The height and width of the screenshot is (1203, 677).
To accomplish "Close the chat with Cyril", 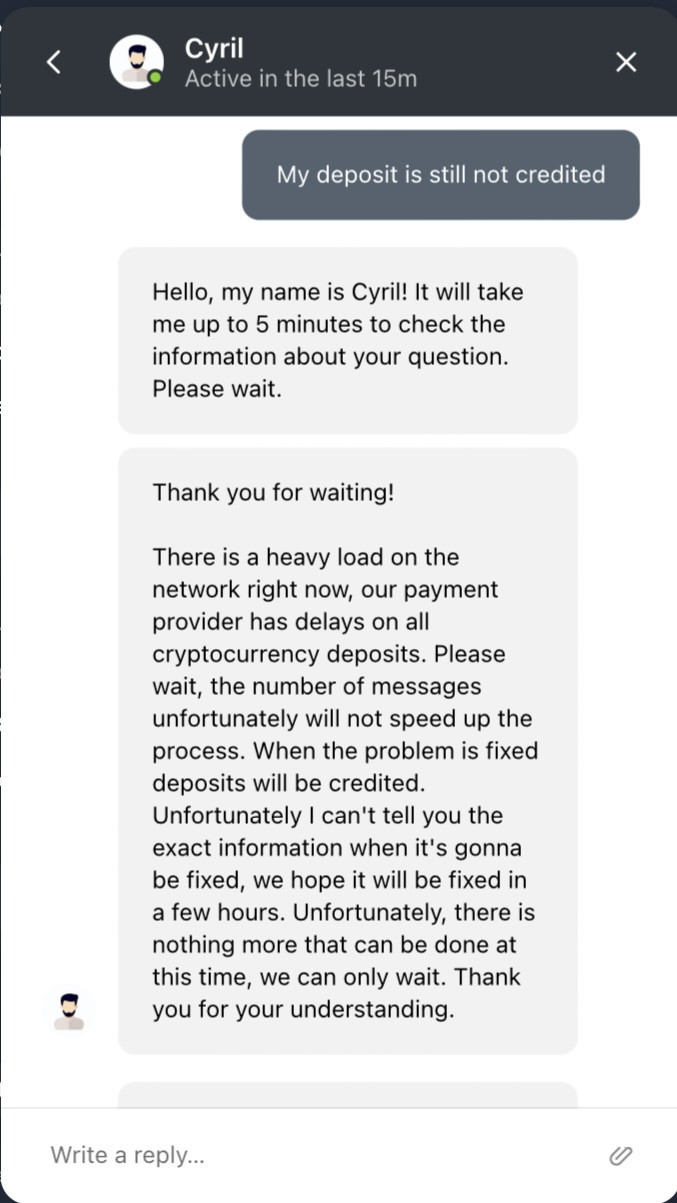I will [626, 62].
